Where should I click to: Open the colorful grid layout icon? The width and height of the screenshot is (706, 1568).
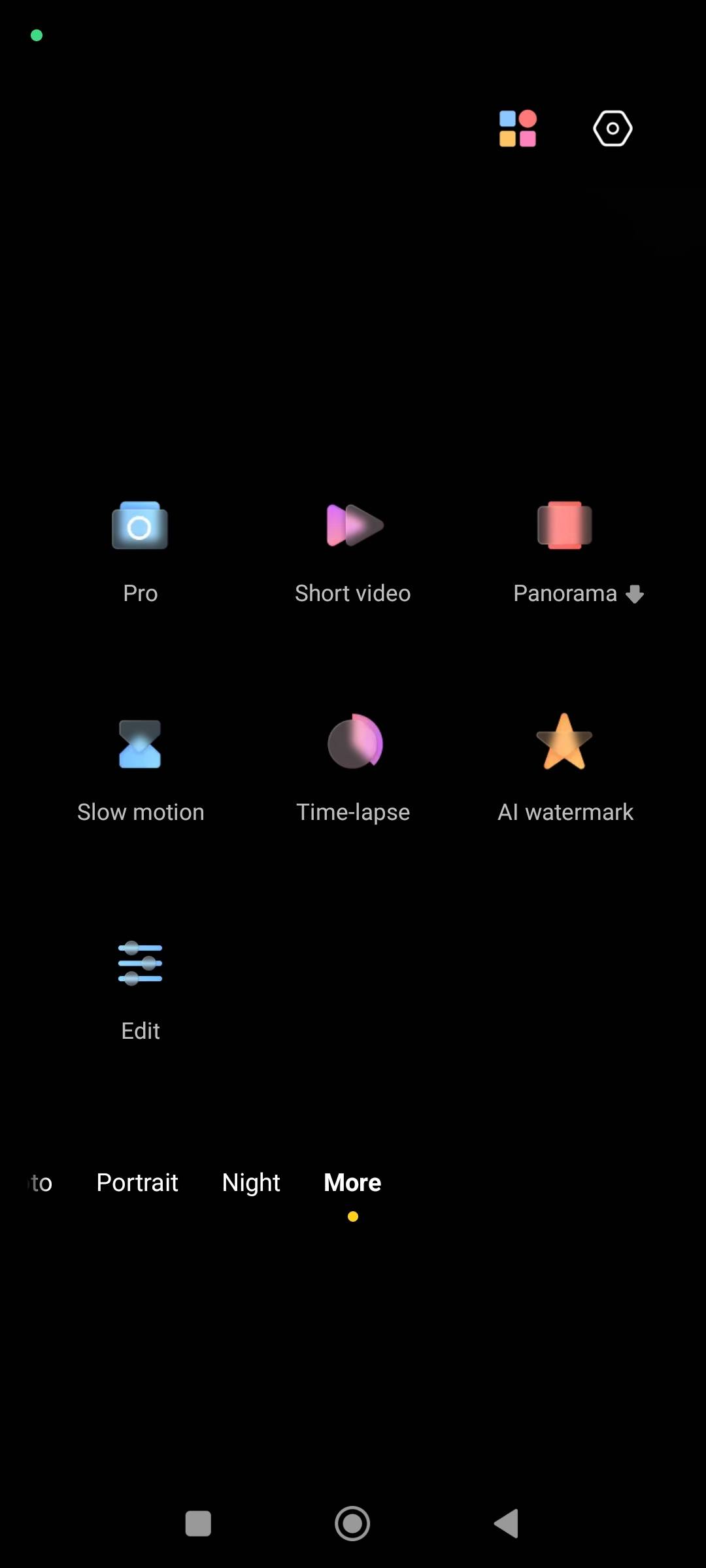tap(518, 129)
